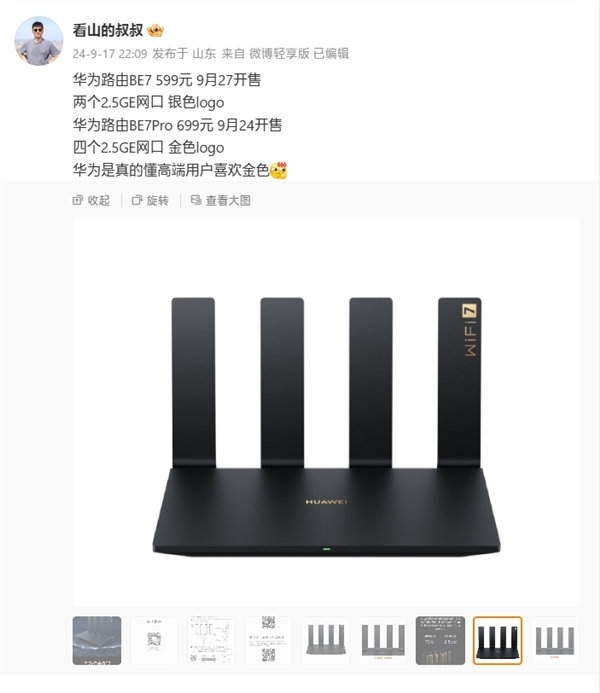This screenshot has height=693, width=600.
Task: Tap the large black router image
Action: [326, 410]
